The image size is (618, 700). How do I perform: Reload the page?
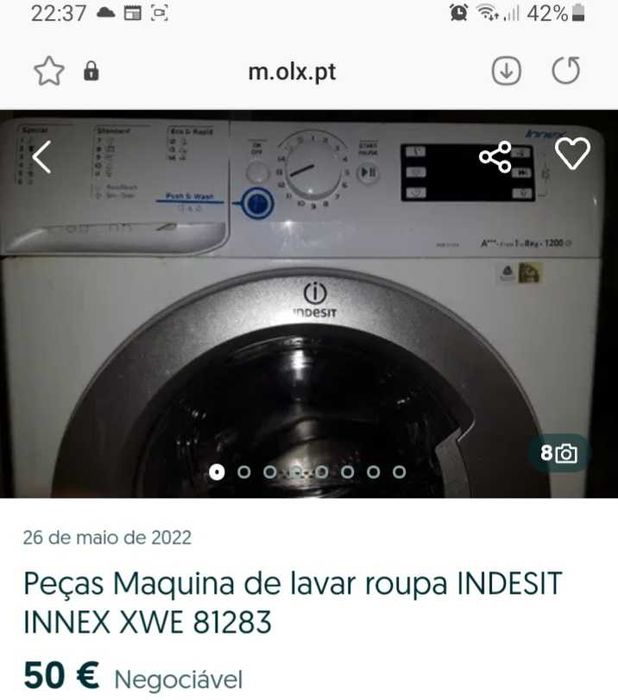(566, 72)
